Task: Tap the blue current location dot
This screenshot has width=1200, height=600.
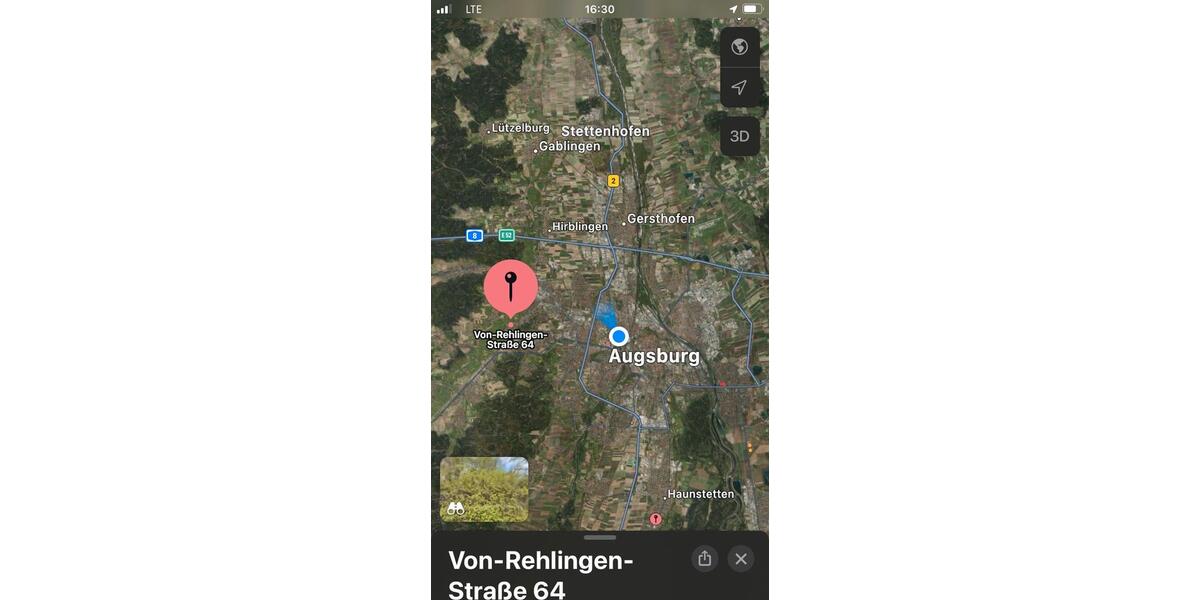Action: (619, 336)
